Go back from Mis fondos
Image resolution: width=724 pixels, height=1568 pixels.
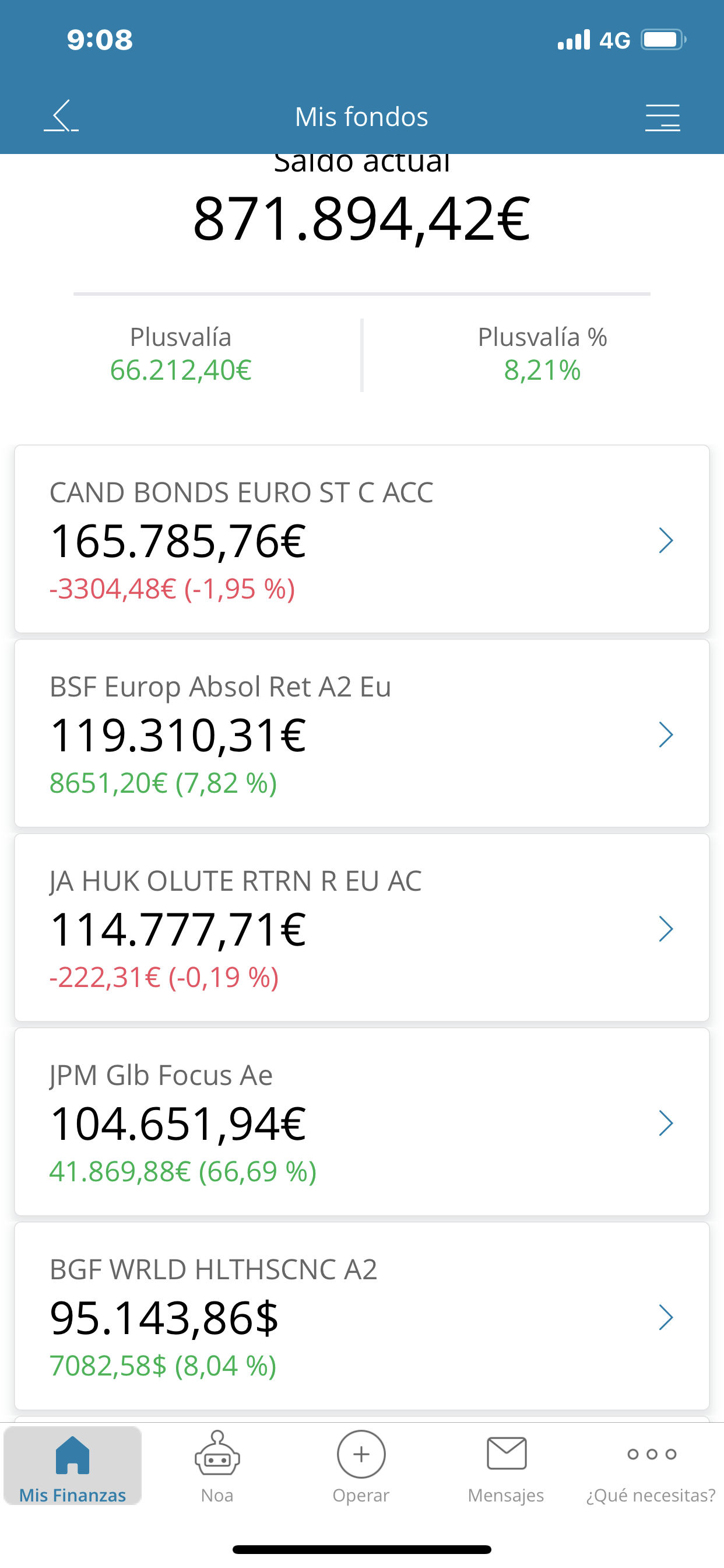point(61,116)
